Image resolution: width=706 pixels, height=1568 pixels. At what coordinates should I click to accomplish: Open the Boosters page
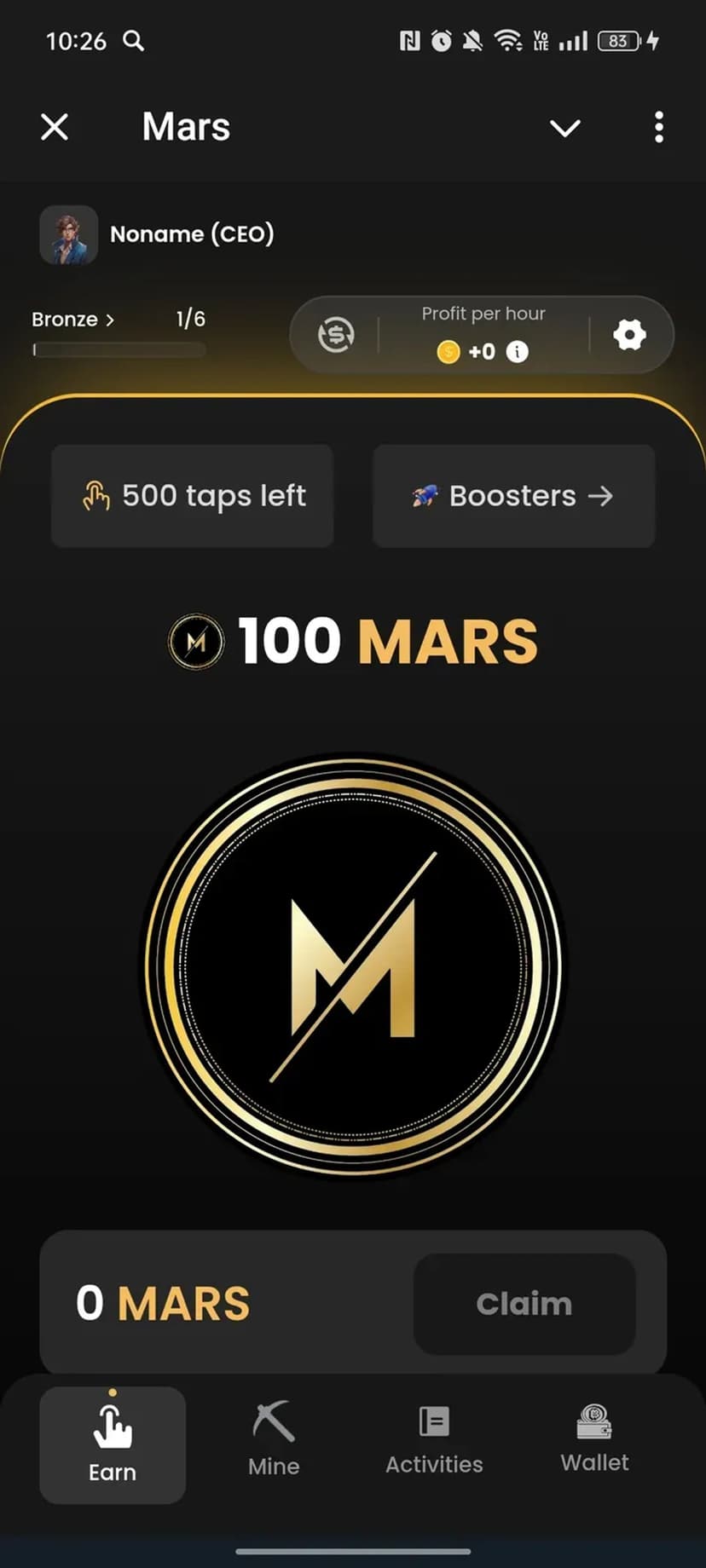pos(513,496)
